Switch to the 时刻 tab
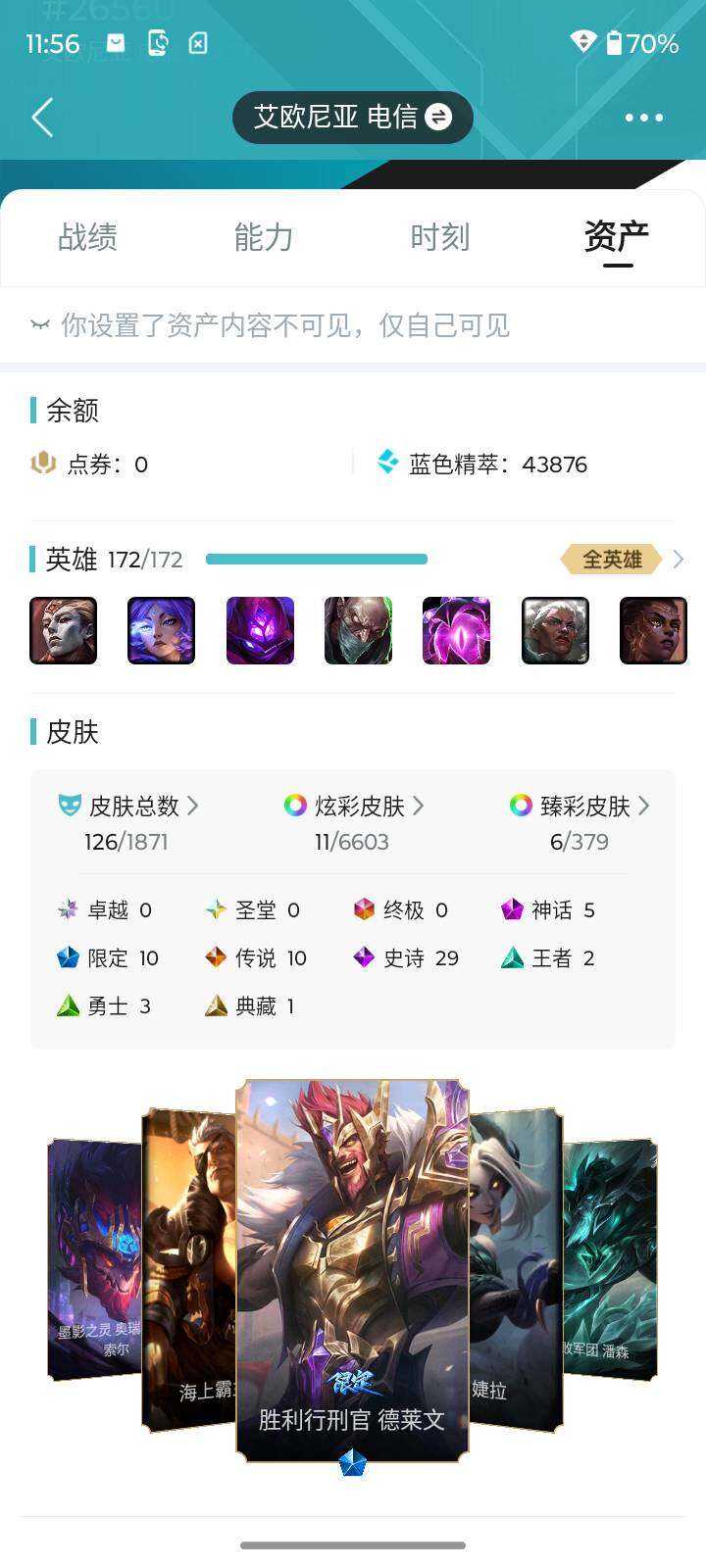 pos(440,237)
